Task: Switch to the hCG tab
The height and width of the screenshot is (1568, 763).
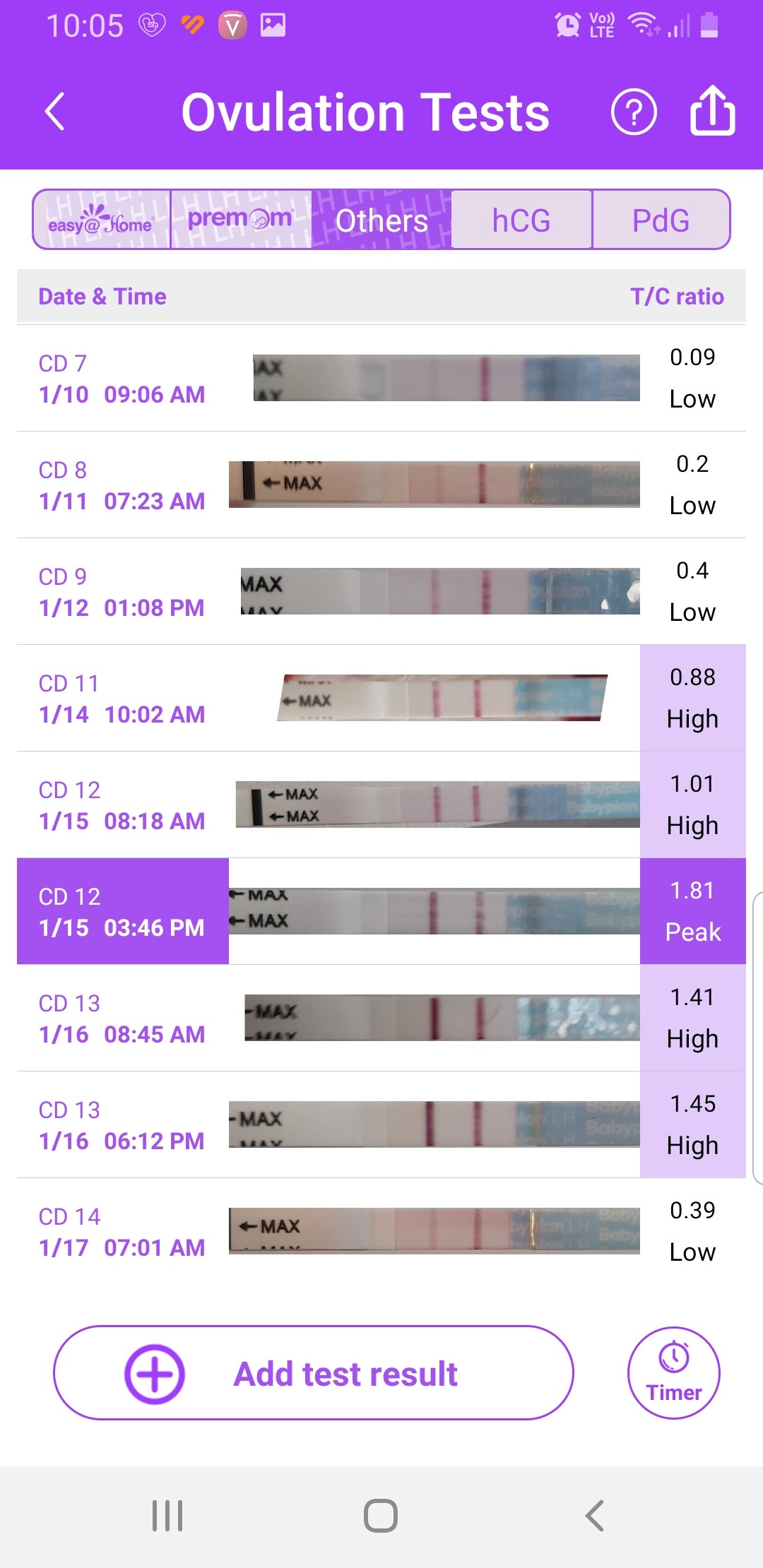Action: 521,220
